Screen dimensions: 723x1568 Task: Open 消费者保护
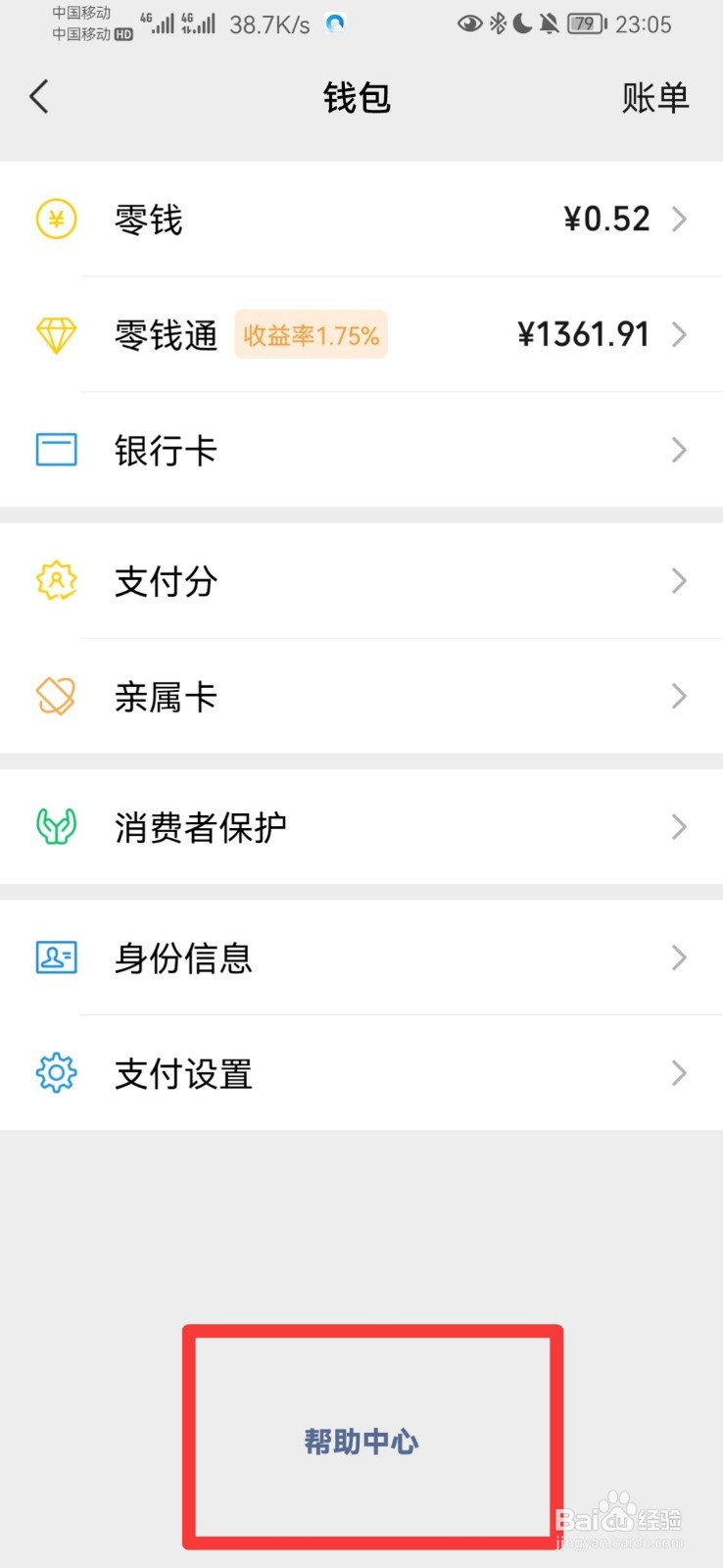pyautogui.click(x=361, y=827)
